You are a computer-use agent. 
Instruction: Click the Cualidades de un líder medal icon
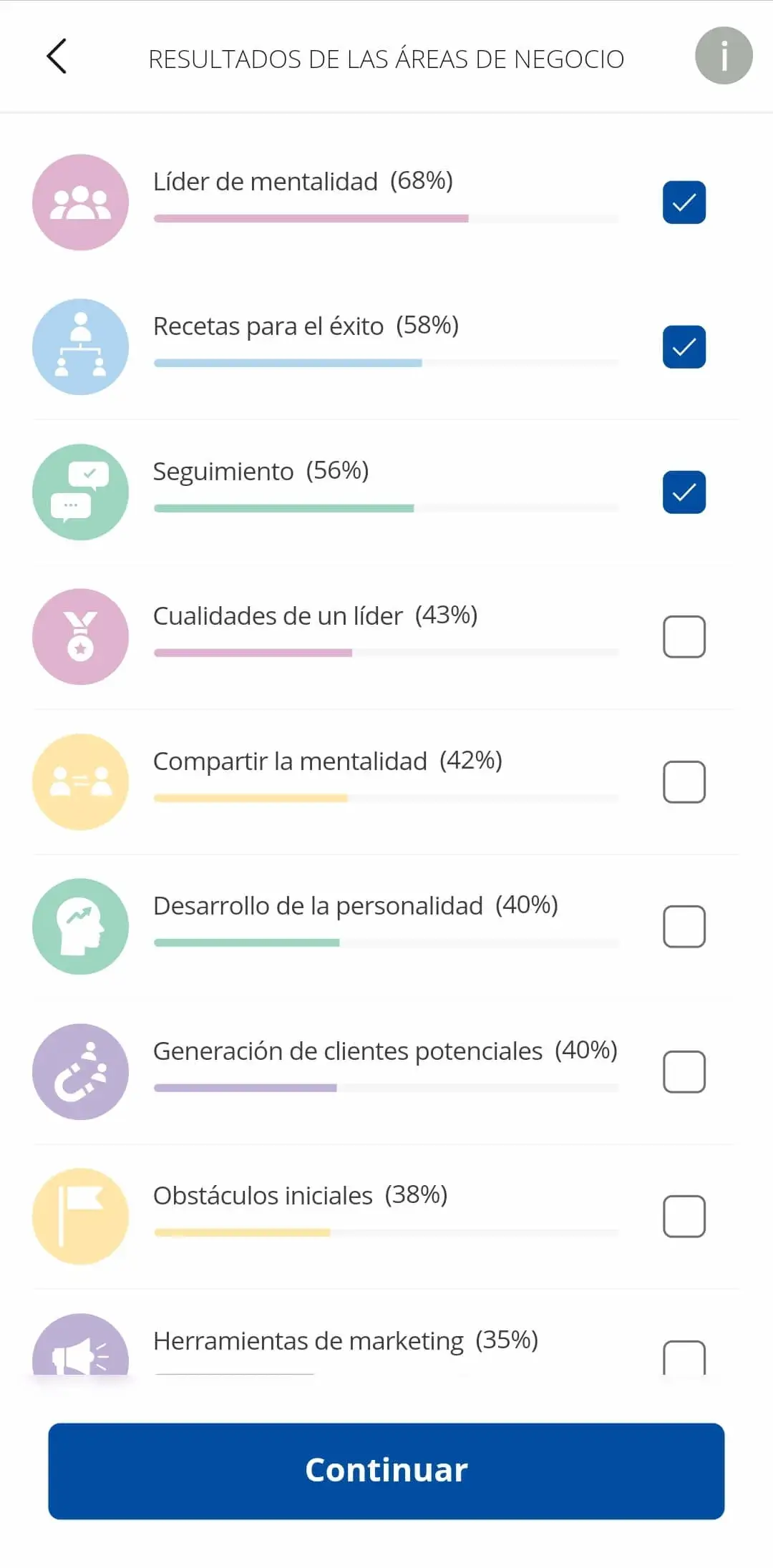(80, 636)
